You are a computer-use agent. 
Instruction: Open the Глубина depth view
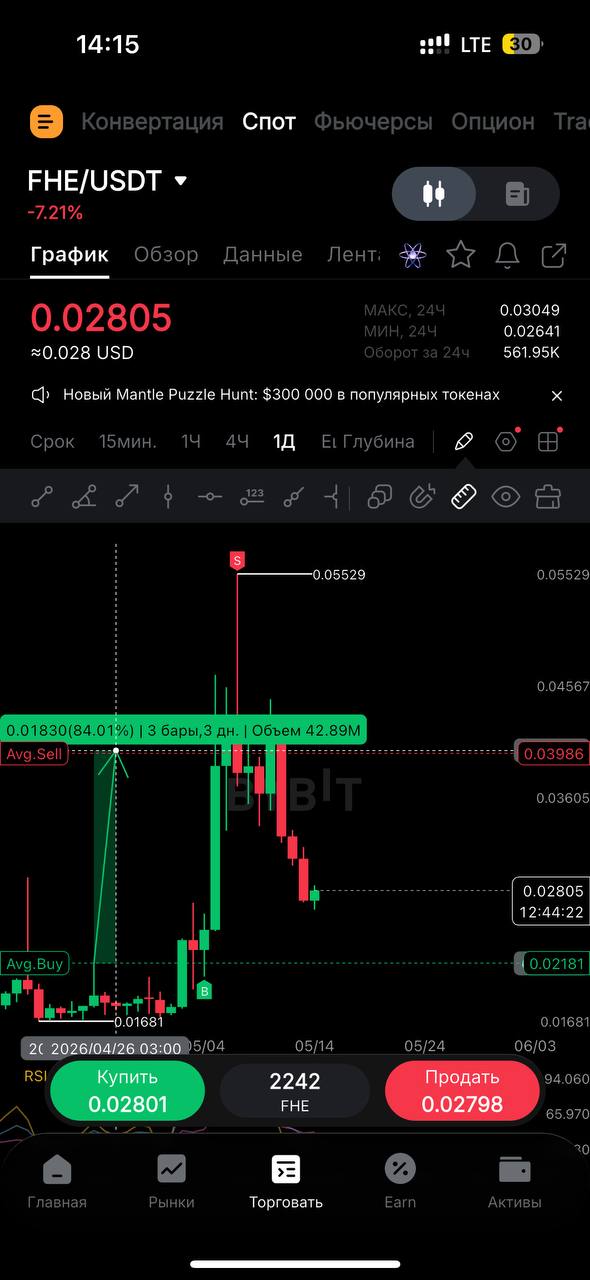[379, 442]
